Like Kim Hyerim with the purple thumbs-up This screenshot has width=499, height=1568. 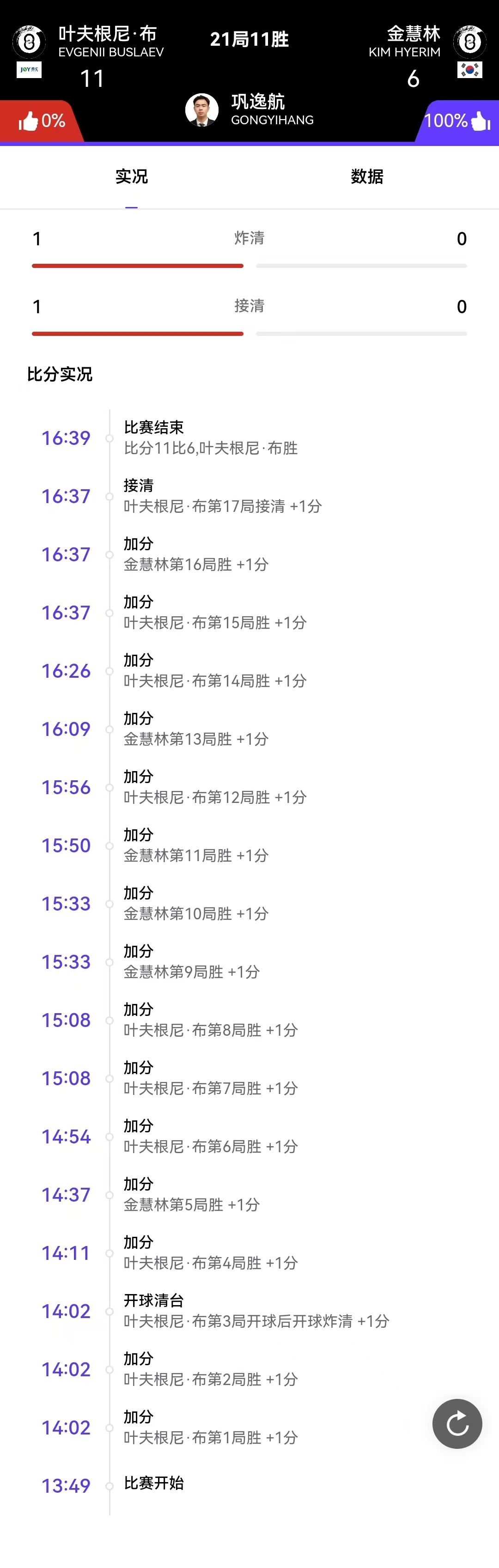[480, 121]
